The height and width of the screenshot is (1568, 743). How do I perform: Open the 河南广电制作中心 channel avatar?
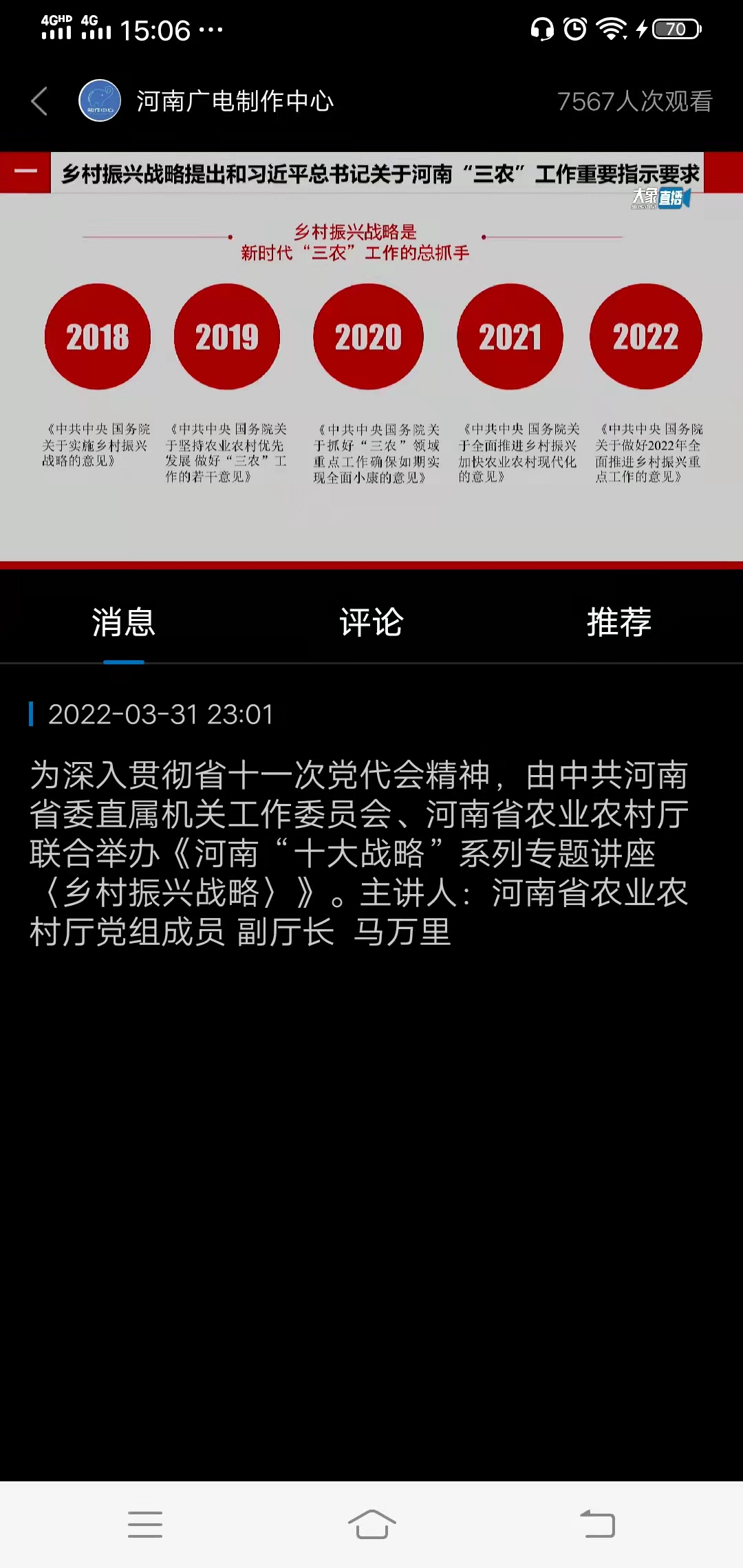(100, 101)
